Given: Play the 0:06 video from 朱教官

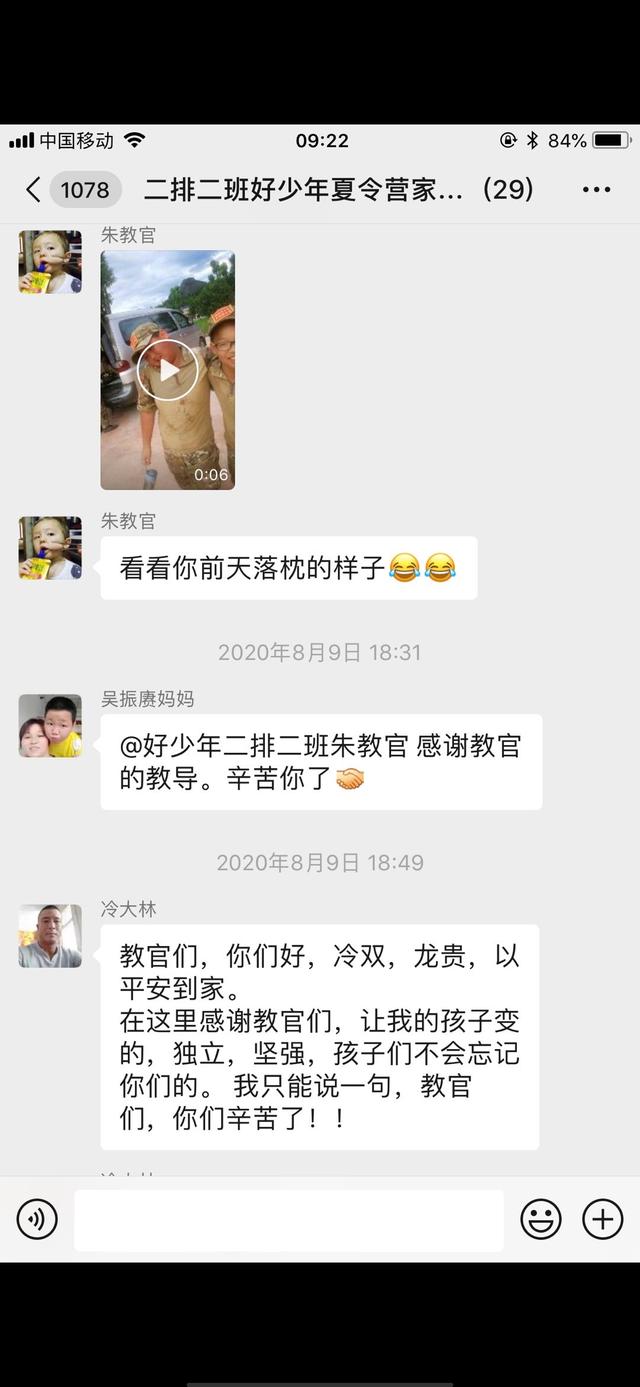Looking at the screenshot, I should pos(168,370).
